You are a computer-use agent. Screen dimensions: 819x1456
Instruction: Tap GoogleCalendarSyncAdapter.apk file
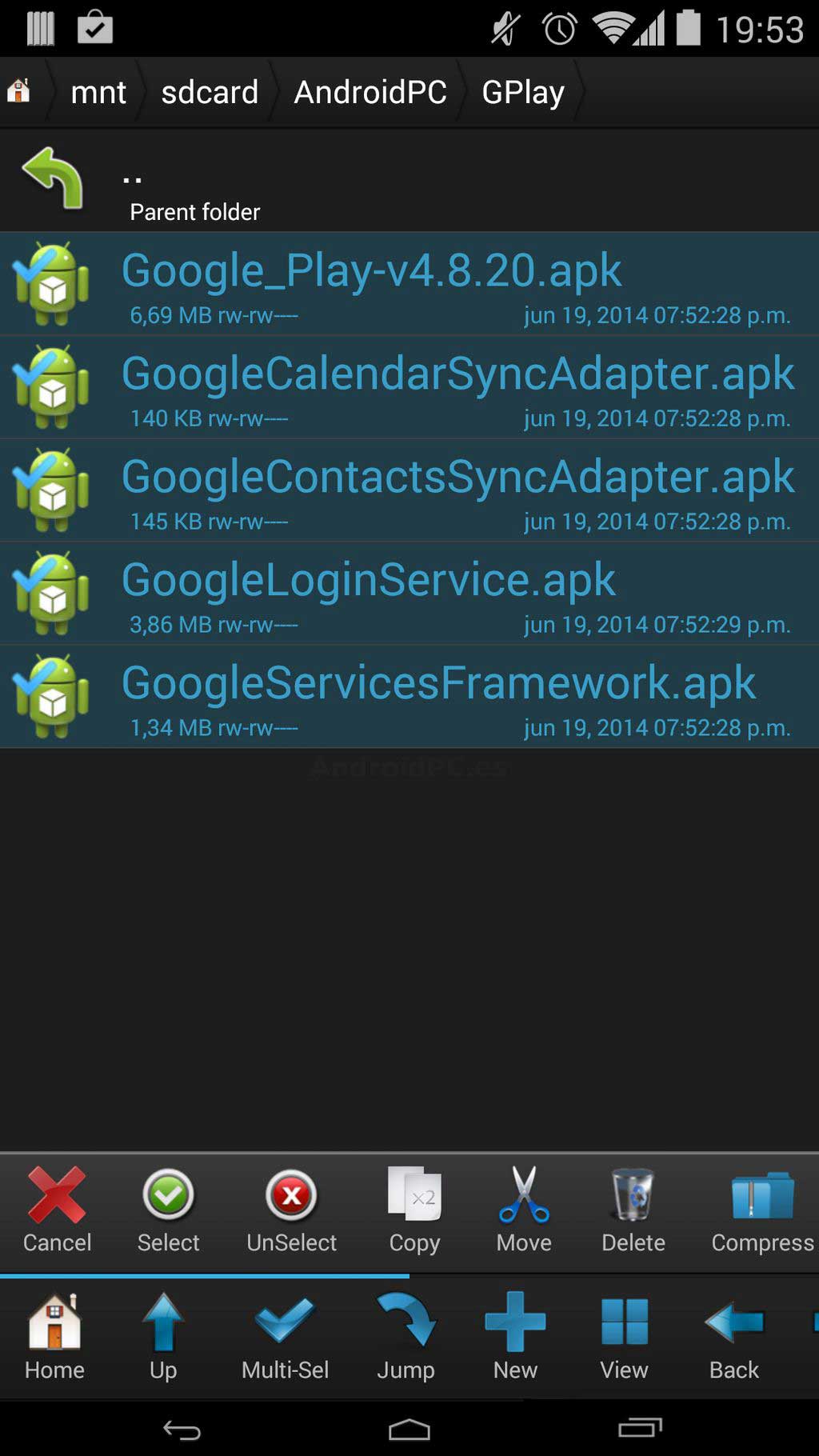[409, 387]
